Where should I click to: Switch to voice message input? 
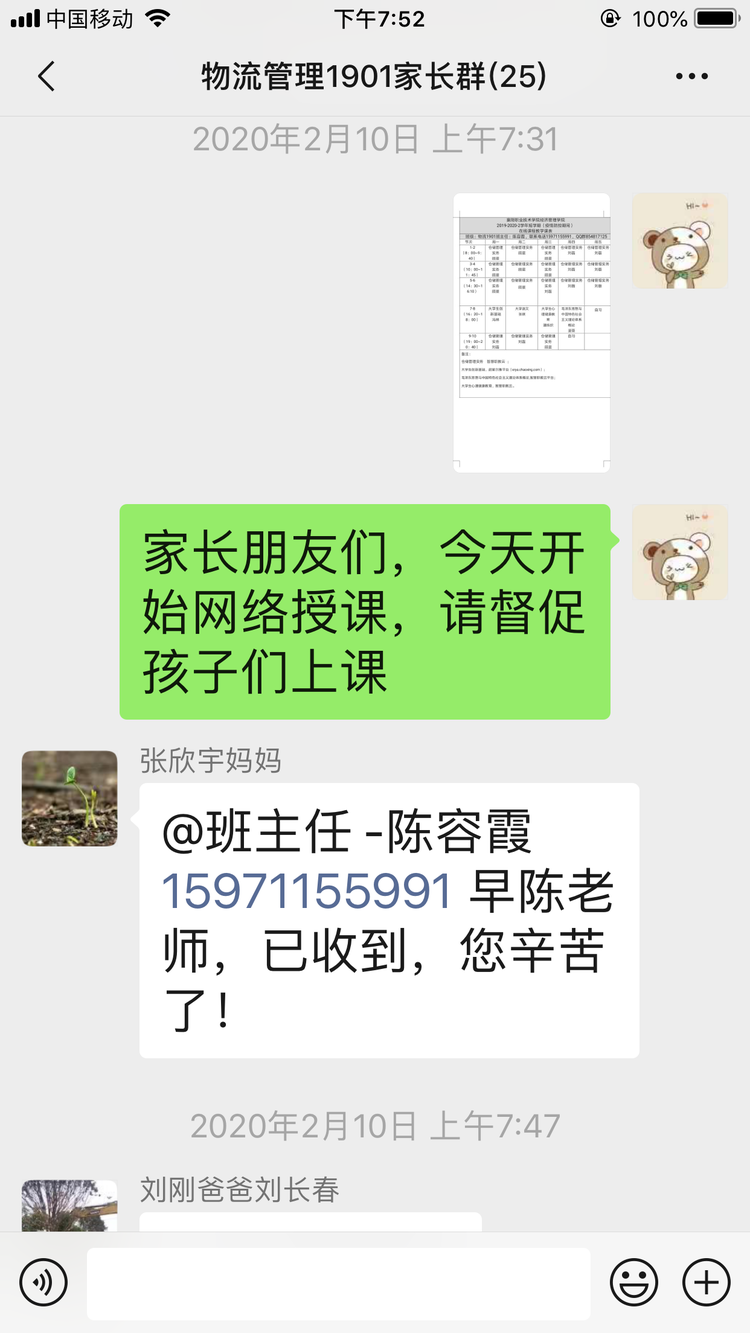pos(43,1282)
